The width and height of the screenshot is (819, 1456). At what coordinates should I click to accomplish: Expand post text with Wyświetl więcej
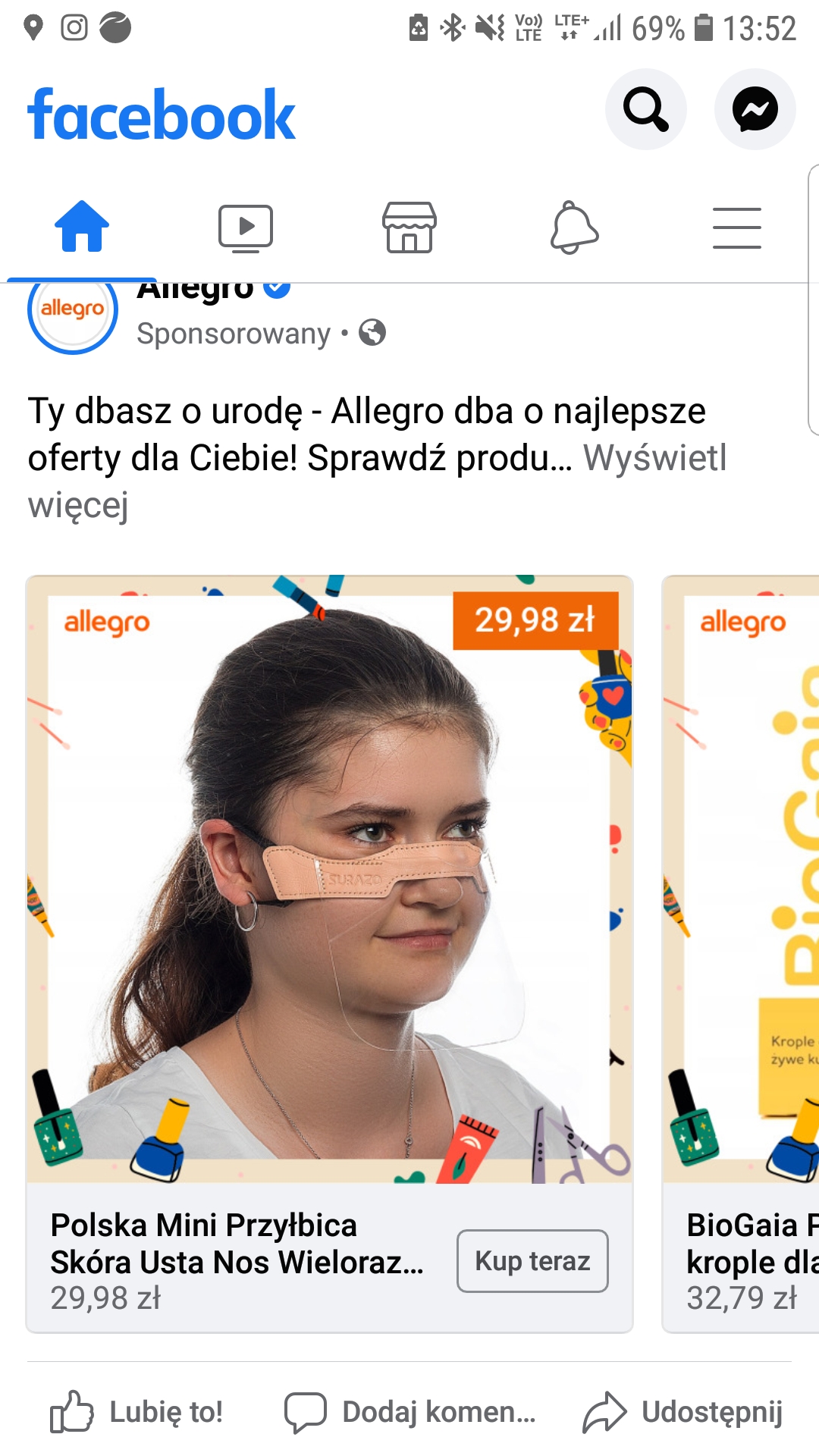377,481
